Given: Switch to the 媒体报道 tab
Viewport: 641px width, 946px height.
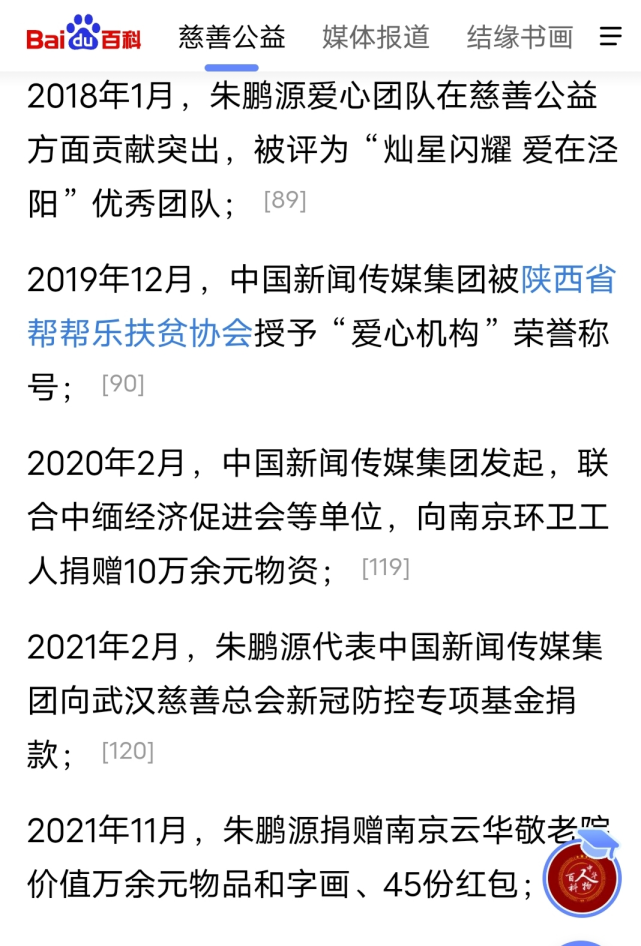Looking at the screenshot, I should 376,38.
